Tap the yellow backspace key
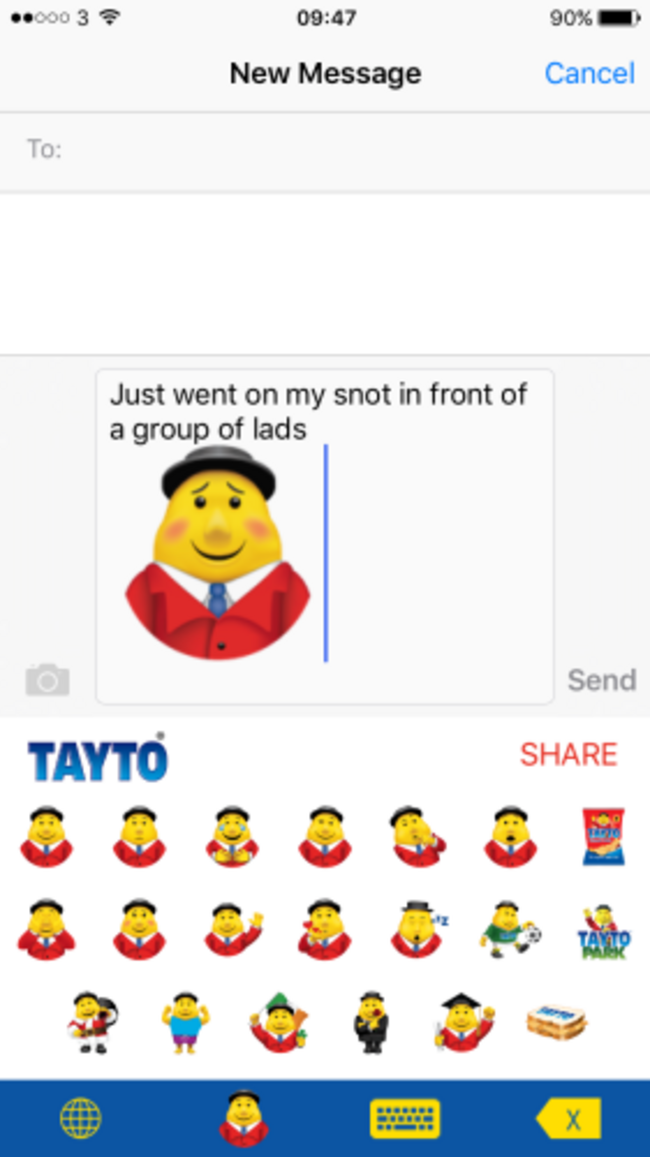This screenshot has width=650, height=1157. tap(568, 1118)
